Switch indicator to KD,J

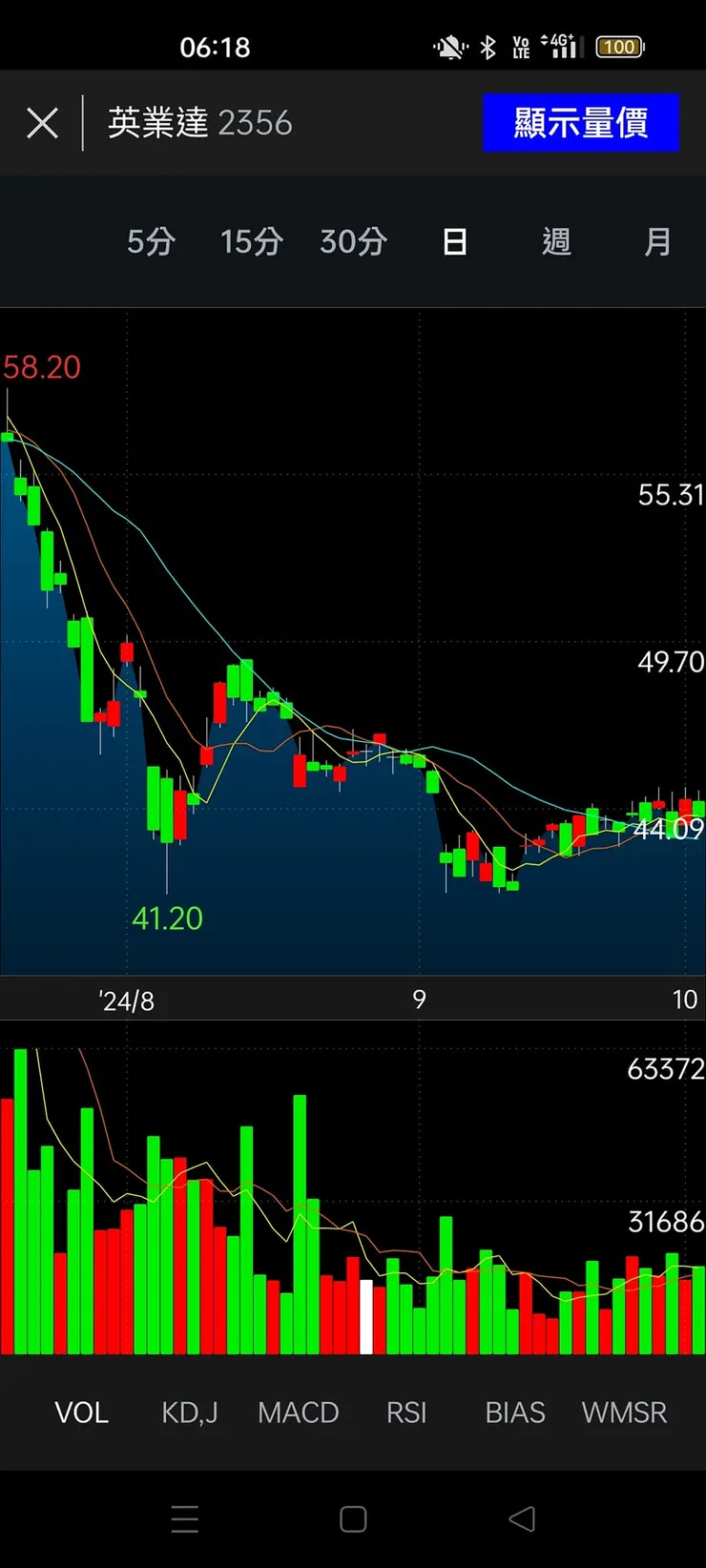(189, 1413)
